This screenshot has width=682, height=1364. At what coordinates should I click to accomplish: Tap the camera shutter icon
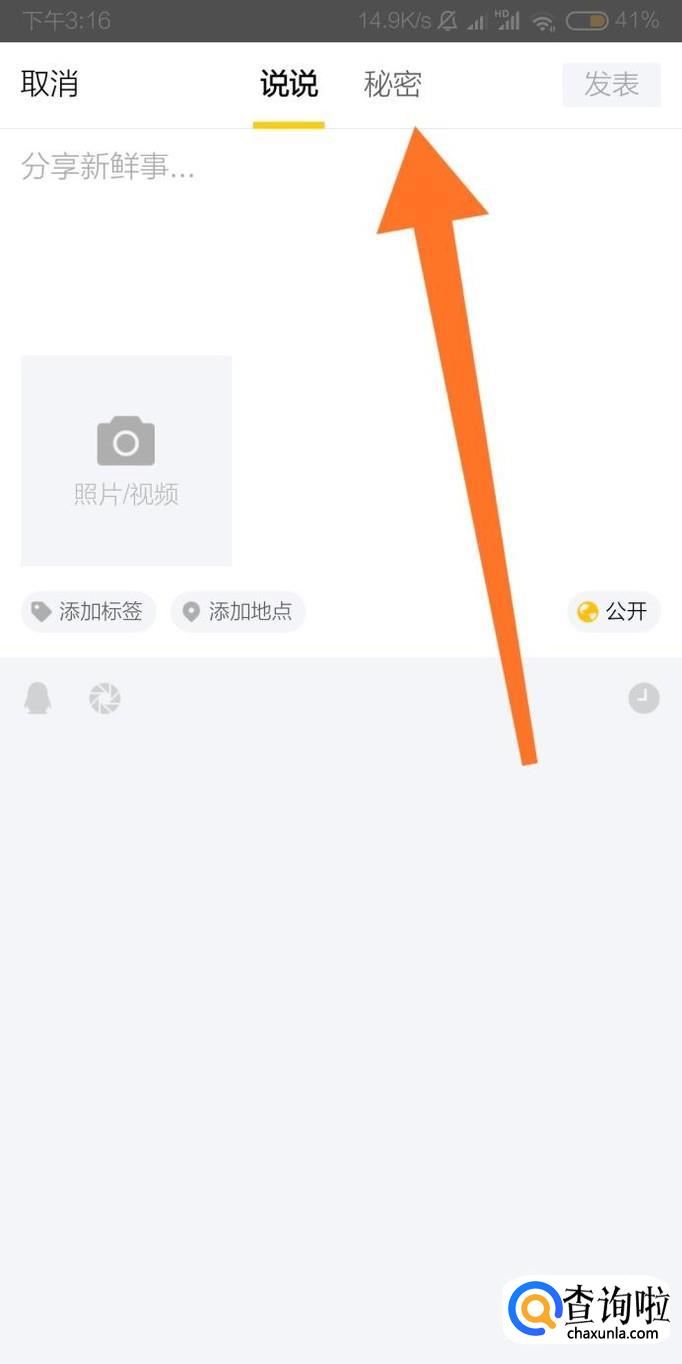click(104, 698)
